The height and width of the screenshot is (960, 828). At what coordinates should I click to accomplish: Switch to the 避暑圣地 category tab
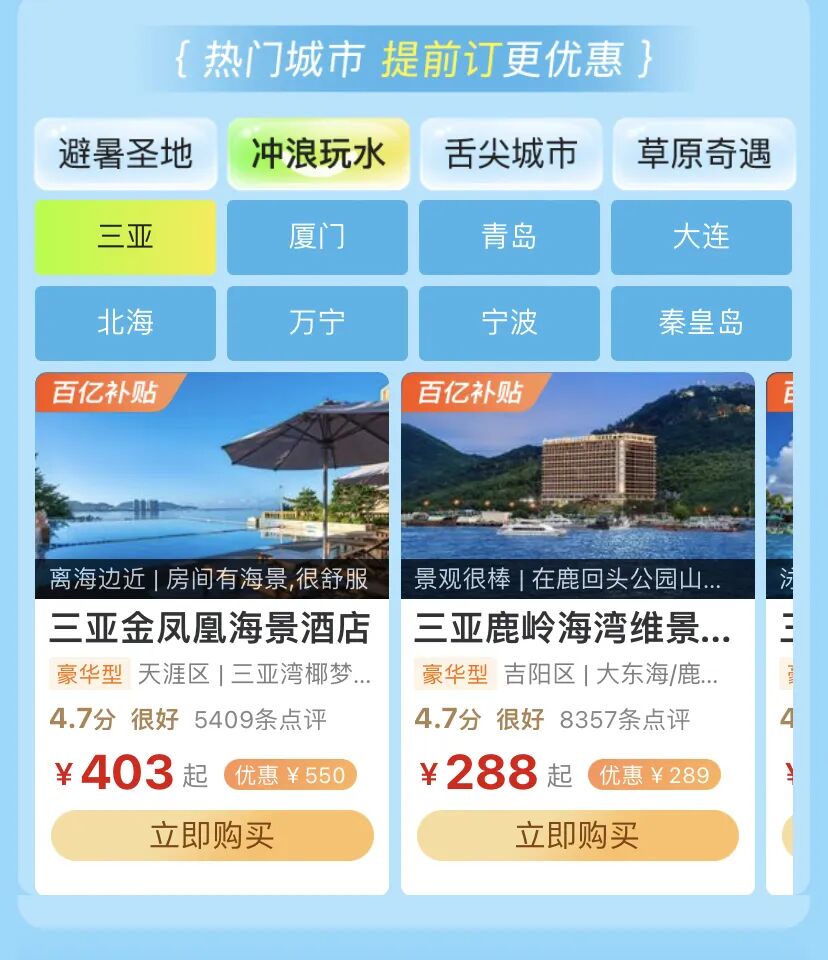pyautogui.click(x=125, y=154)
